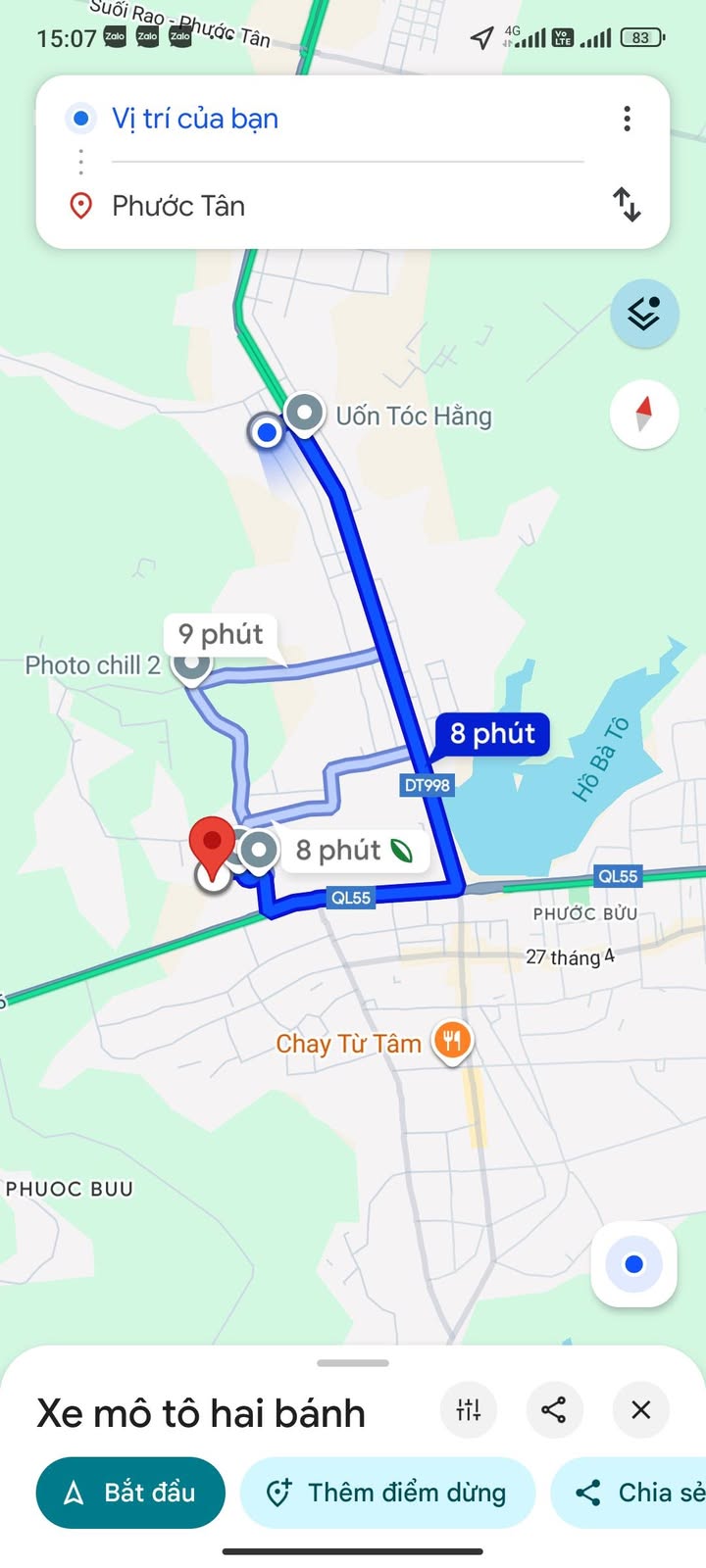Open the three-dot overflow menu

pos(627,119)
